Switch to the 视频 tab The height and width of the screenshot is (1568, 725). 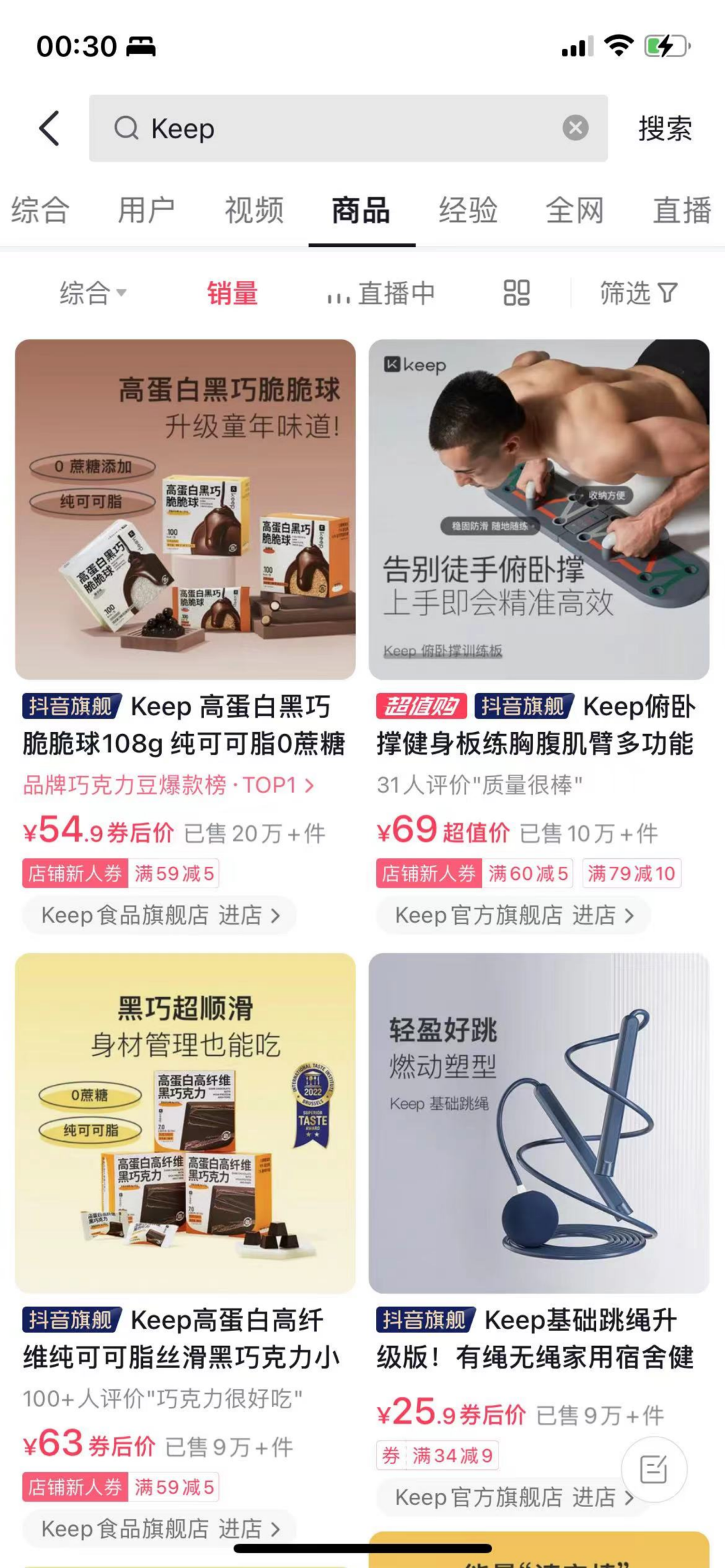254,210
